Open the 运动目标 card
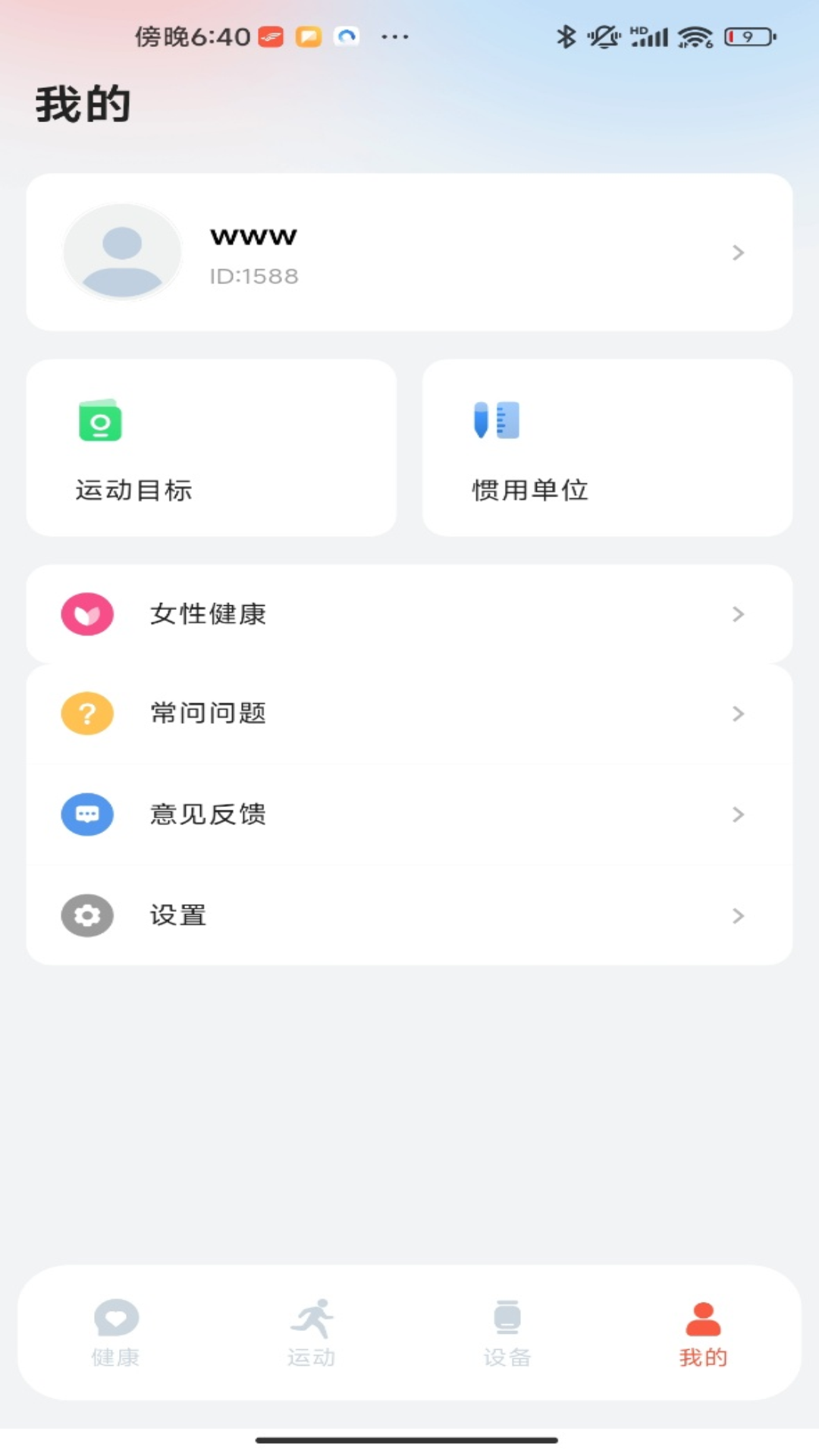Viewport: 819px width, 1456px height. coord(212,447)
